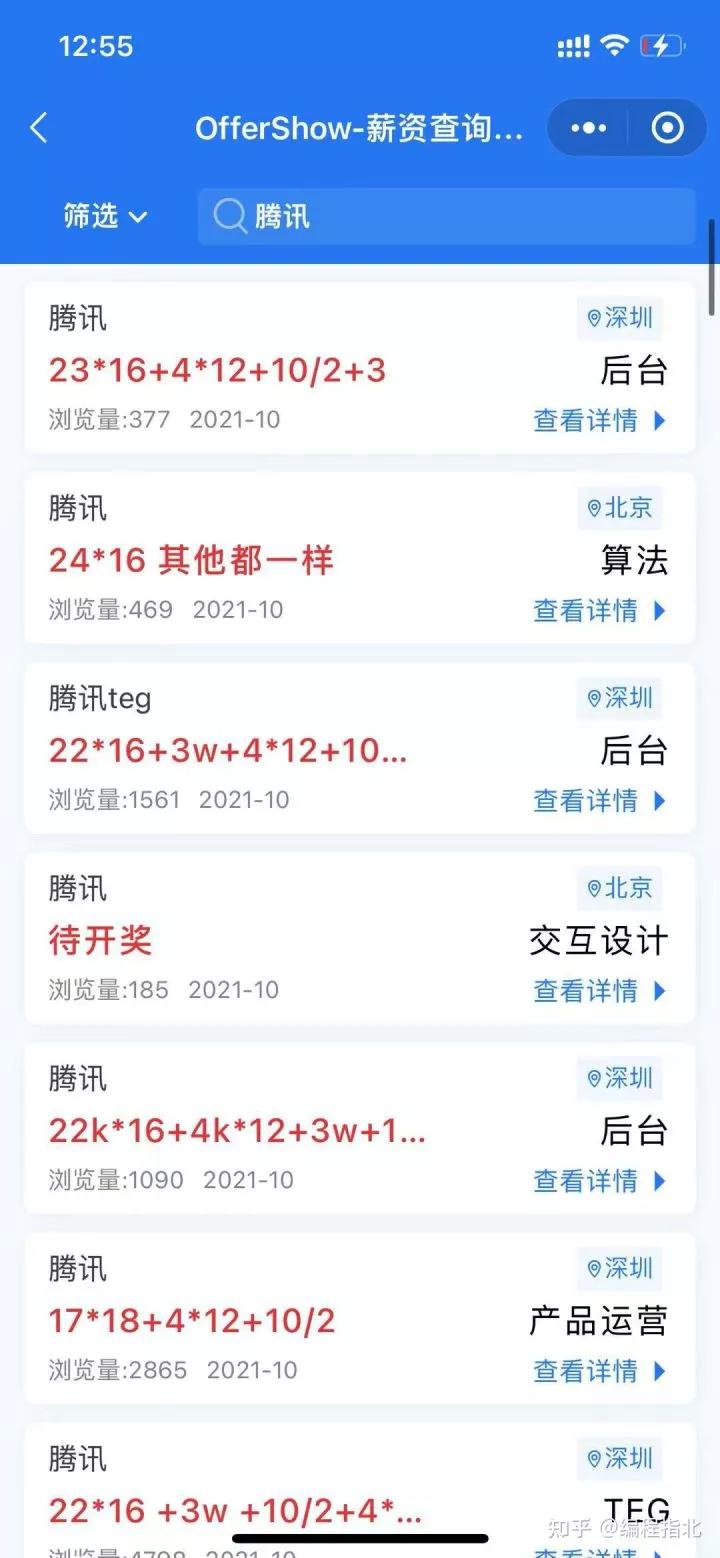
Task: View details of the 23*16+4*12+10/2+3 offer
Action: click(x=599, y=421)
